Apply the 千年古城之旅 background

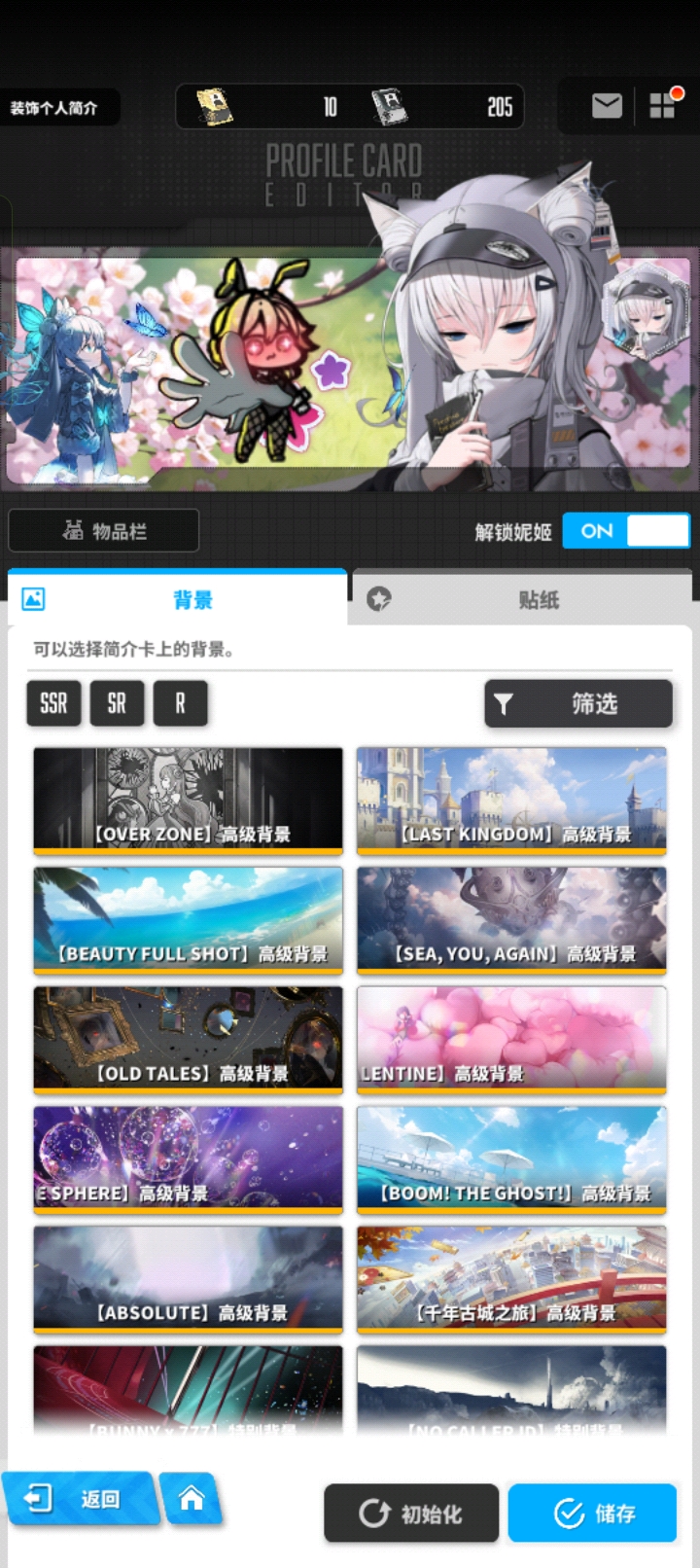pos(511,1278)
